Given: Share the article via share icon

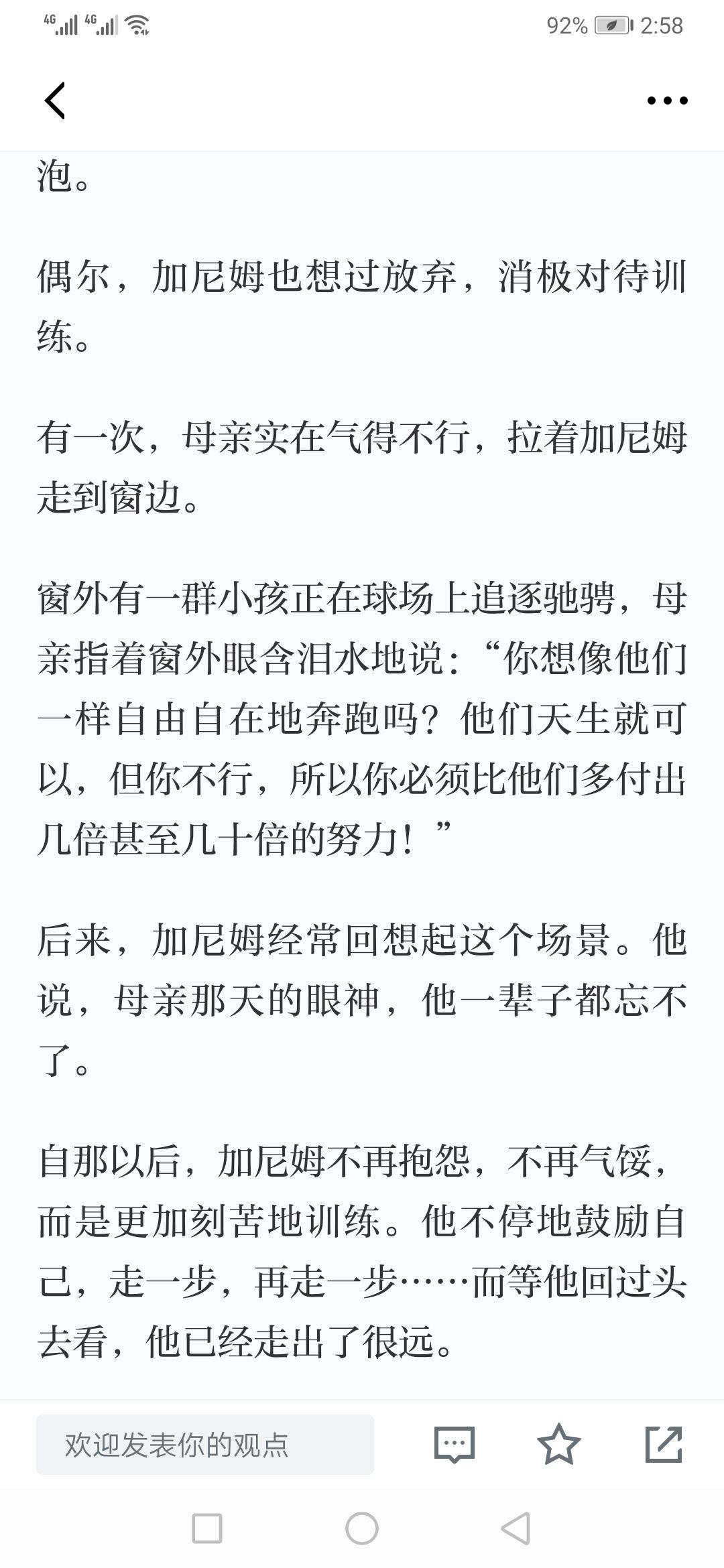Looking at the screenshot, I should tap(664, 1444).
